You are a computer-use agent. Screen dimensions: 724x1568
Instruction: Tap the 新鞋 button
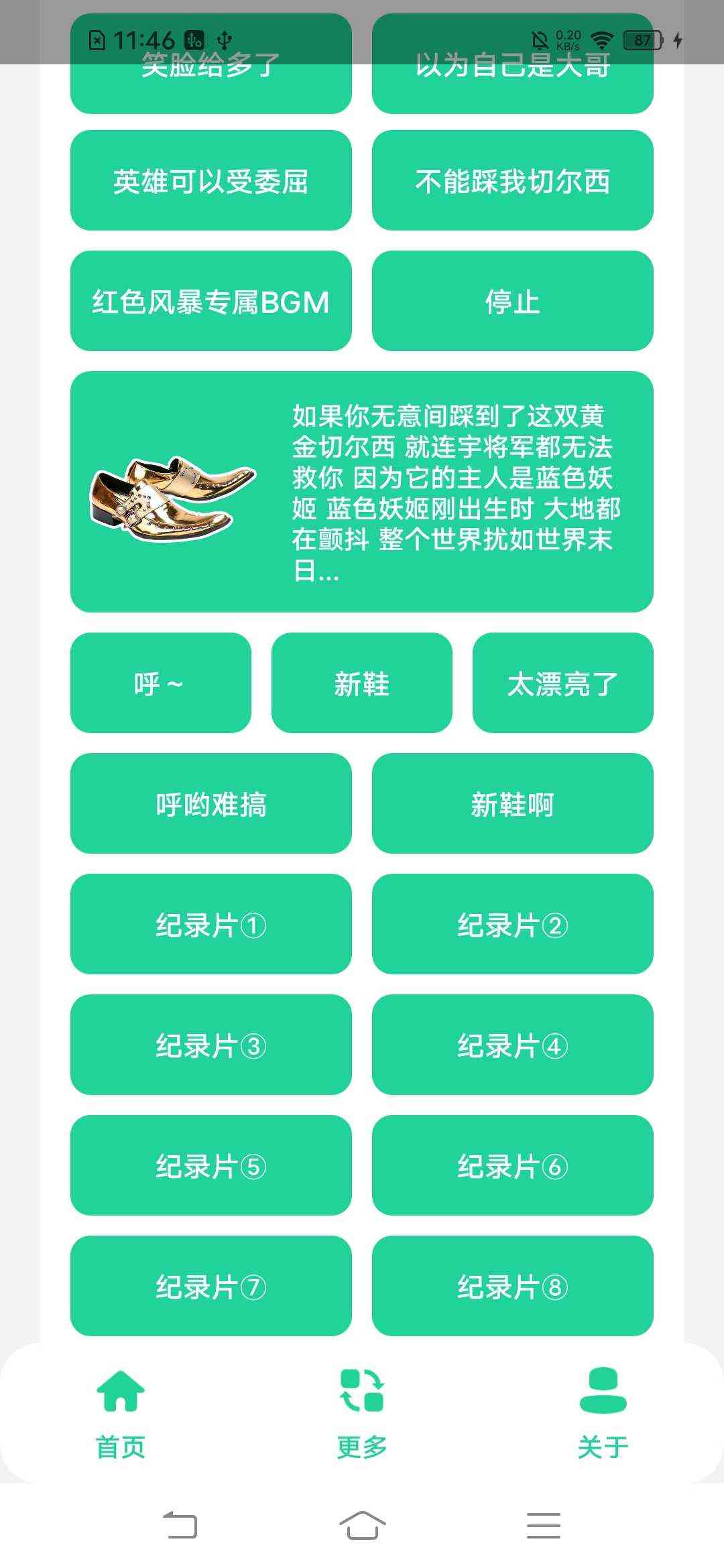click(x=362, y=683)
